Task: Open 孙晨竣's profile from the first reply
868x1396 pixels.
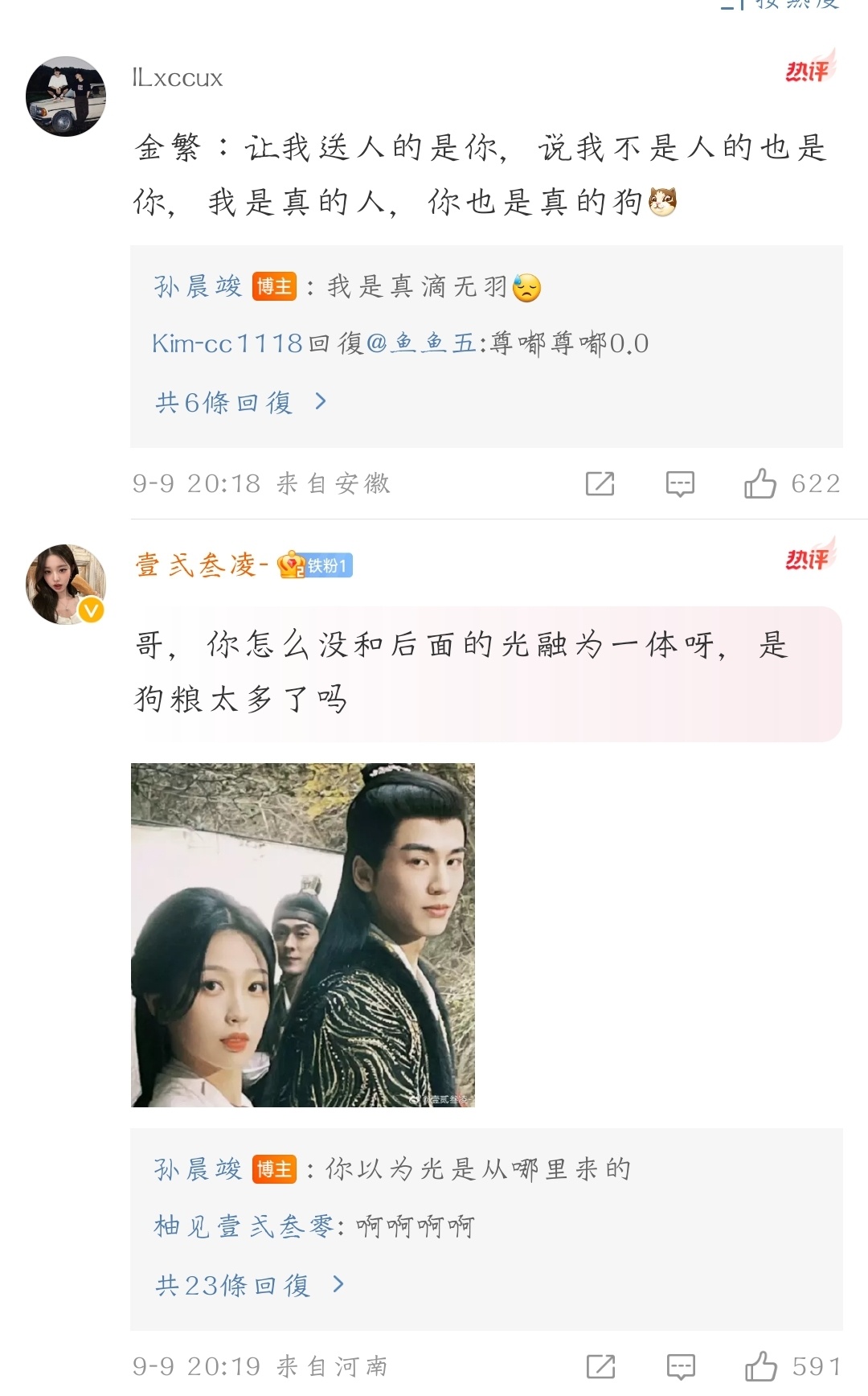Action: (x=198, y=286)
